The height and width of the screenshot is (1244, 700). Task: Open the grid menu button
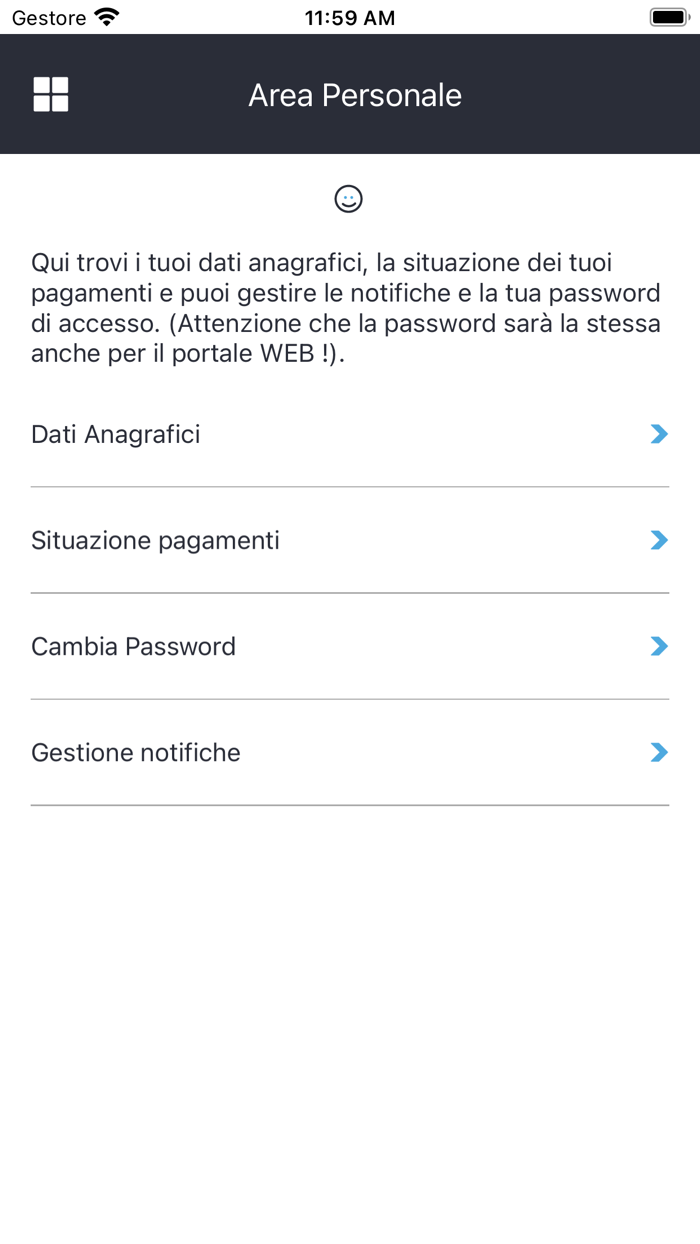(51, 95)
